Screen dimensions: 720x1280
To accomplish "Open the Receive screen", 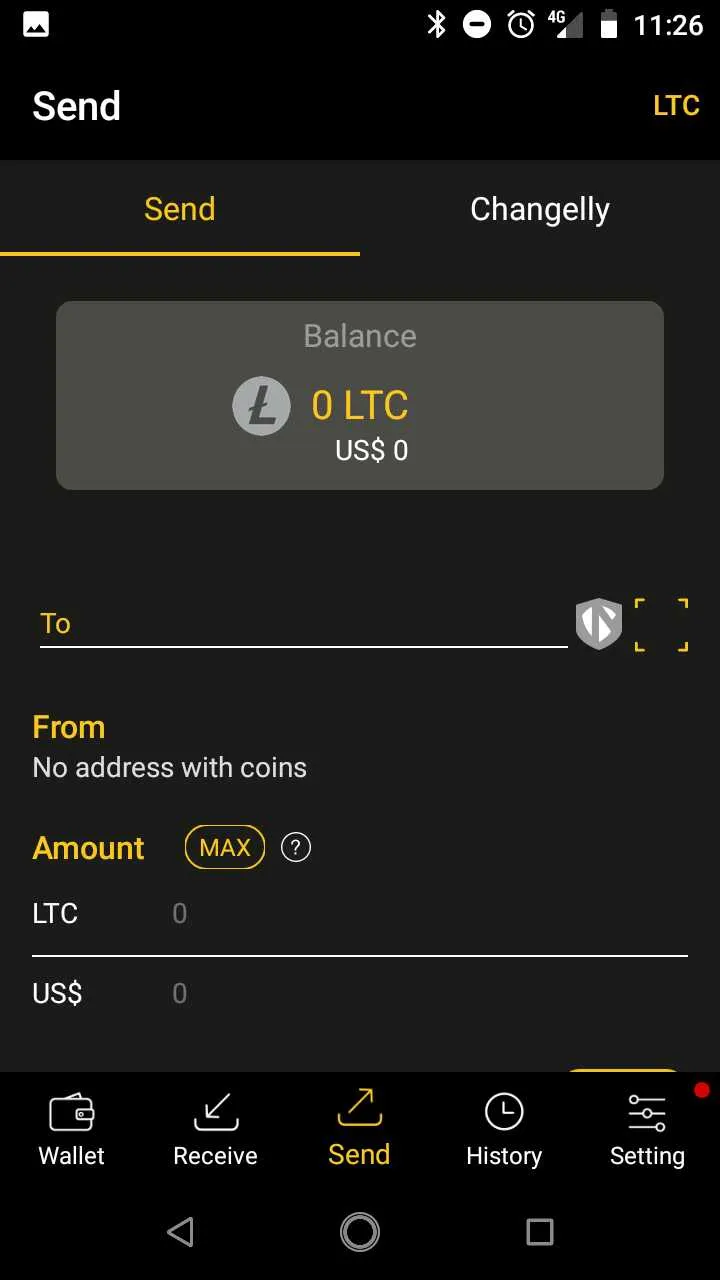I will tap(215, 1130).
